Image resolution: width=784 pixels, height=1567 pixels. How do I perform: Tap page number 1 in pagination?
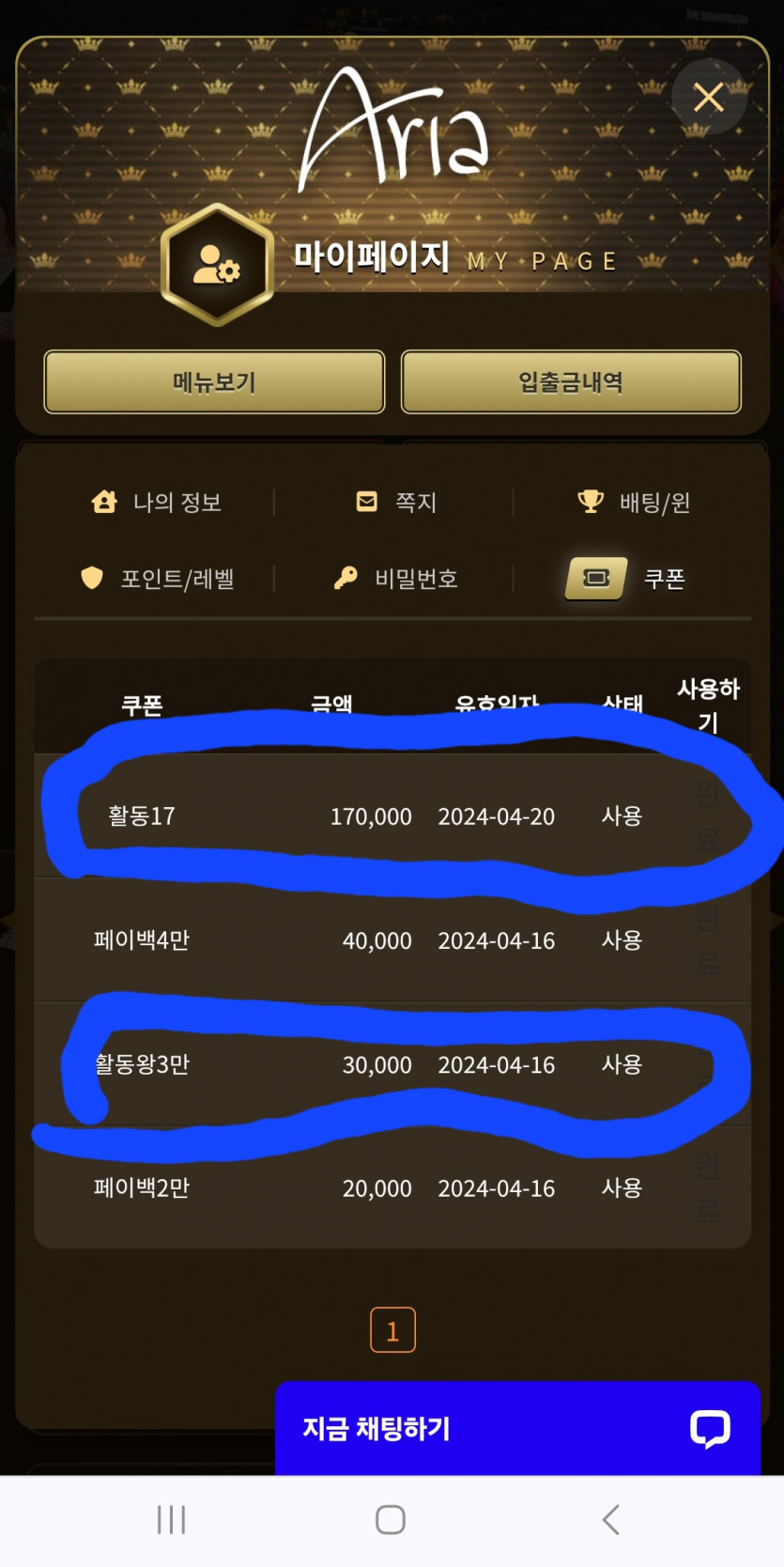coord(392,1330)
